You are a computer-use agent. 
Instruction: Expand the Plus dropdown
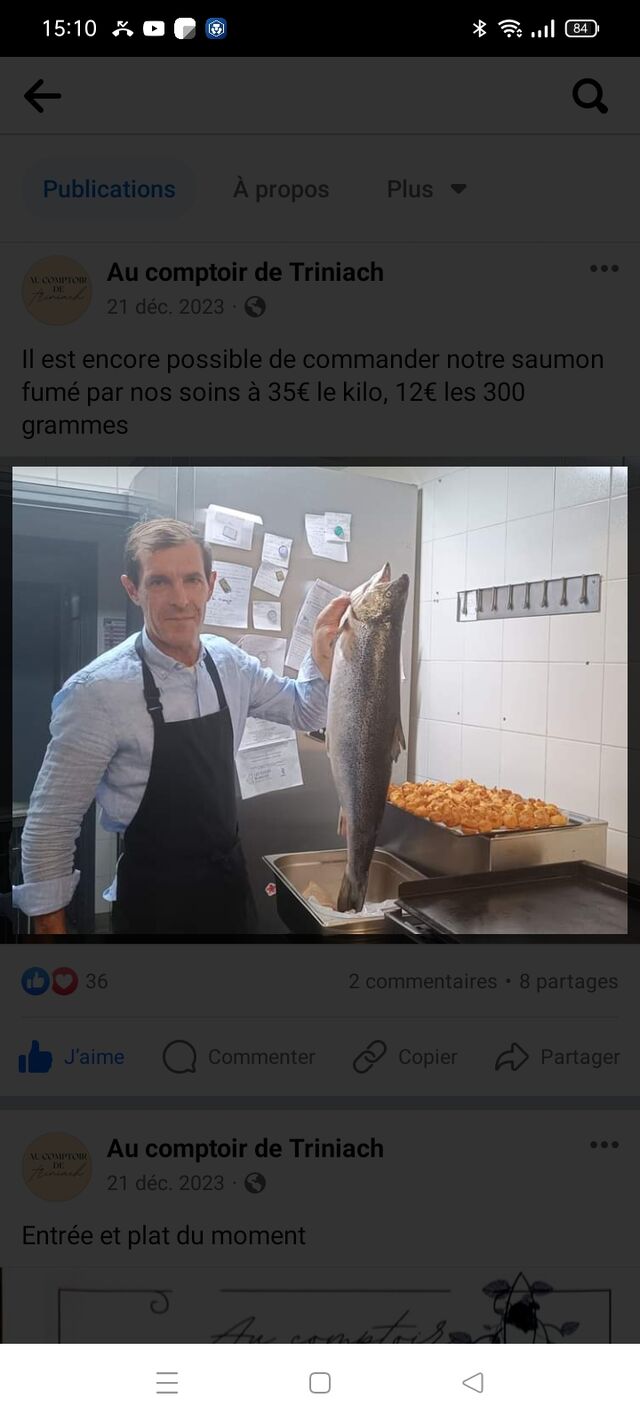[x=427, y=189]
